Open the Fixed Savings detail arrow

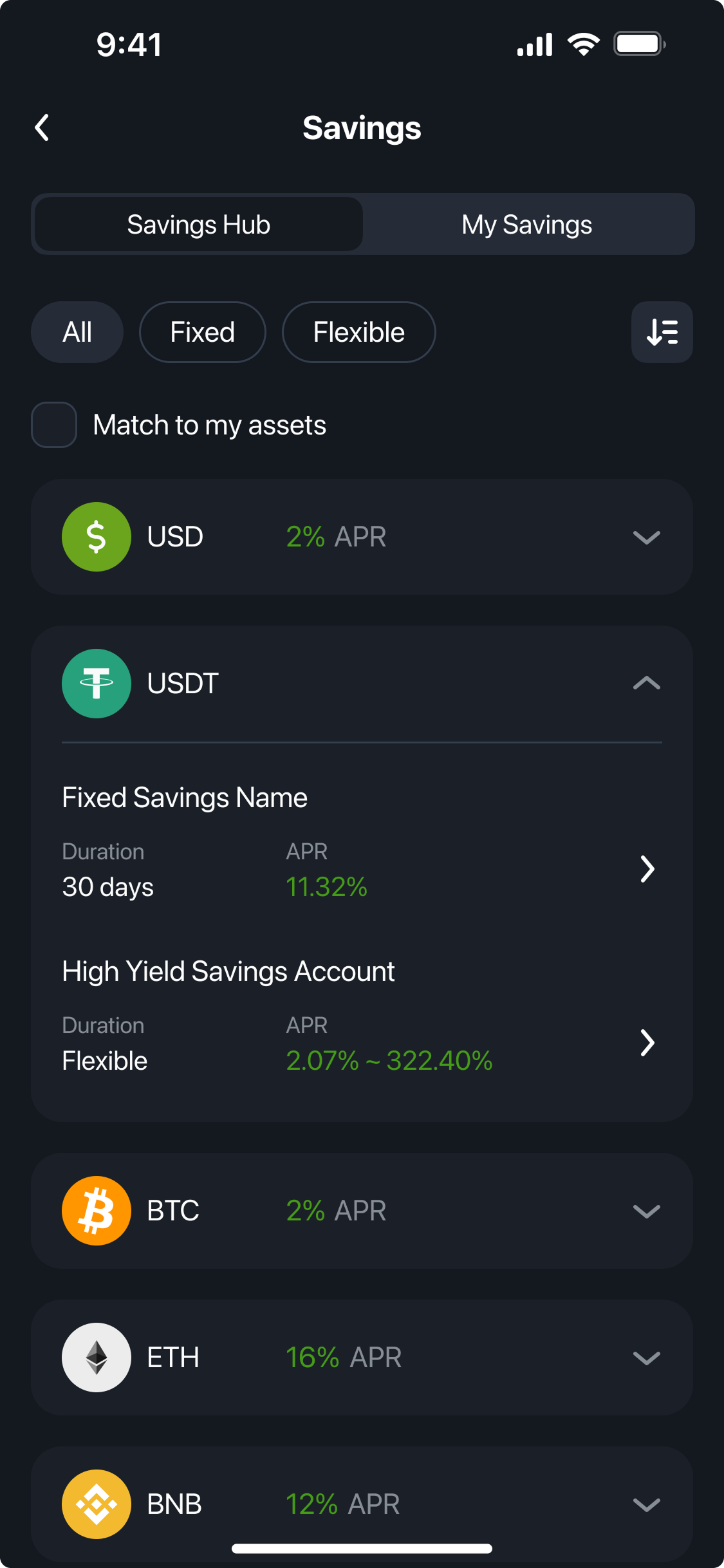[x=647, y=869]
